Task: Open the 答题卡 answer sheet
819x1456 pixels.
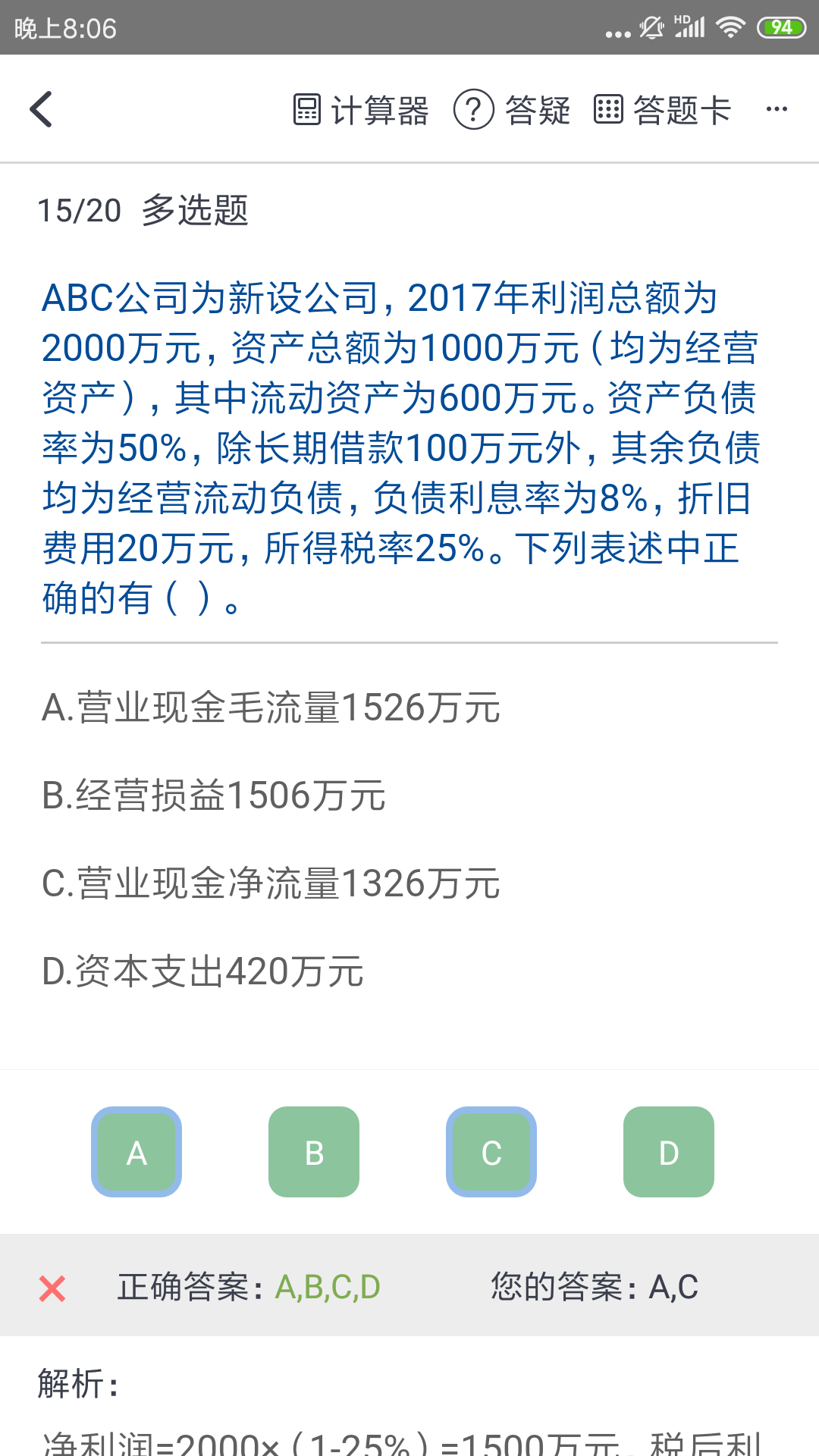Action: (662, 110)
